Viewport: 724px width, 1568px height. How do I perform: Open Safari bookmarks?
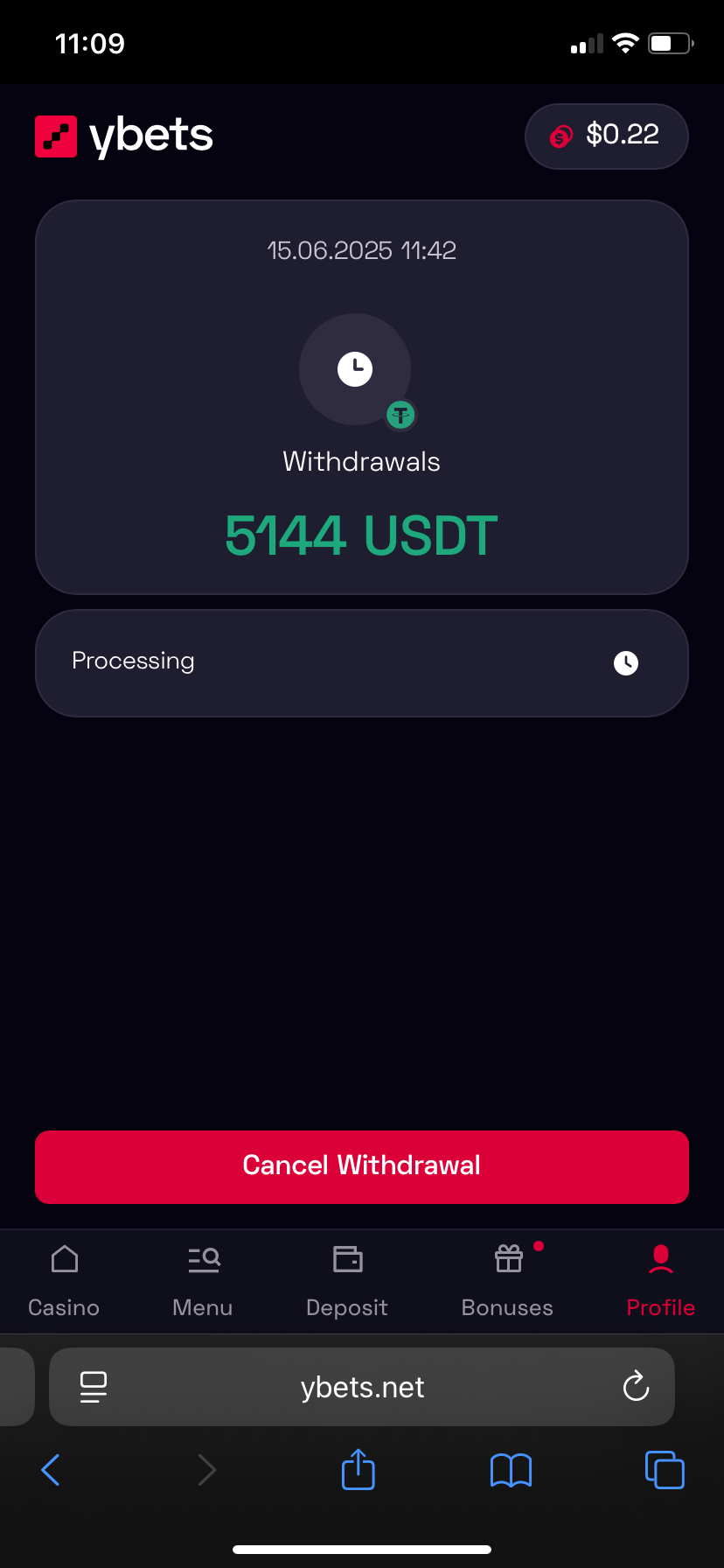[x=511, y=1470]
